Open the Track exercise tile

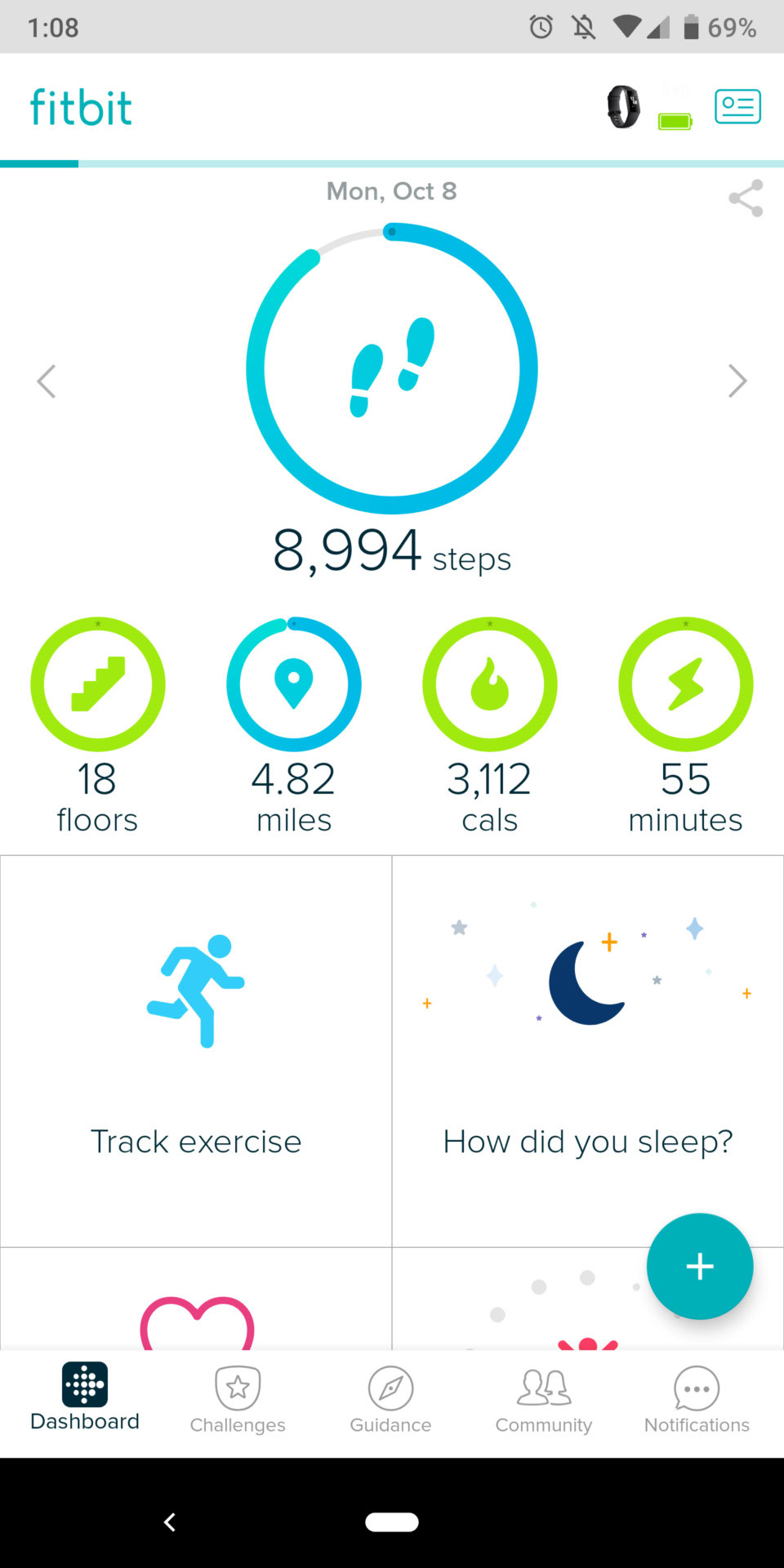pyautogui.click(x=196, y=1051)
